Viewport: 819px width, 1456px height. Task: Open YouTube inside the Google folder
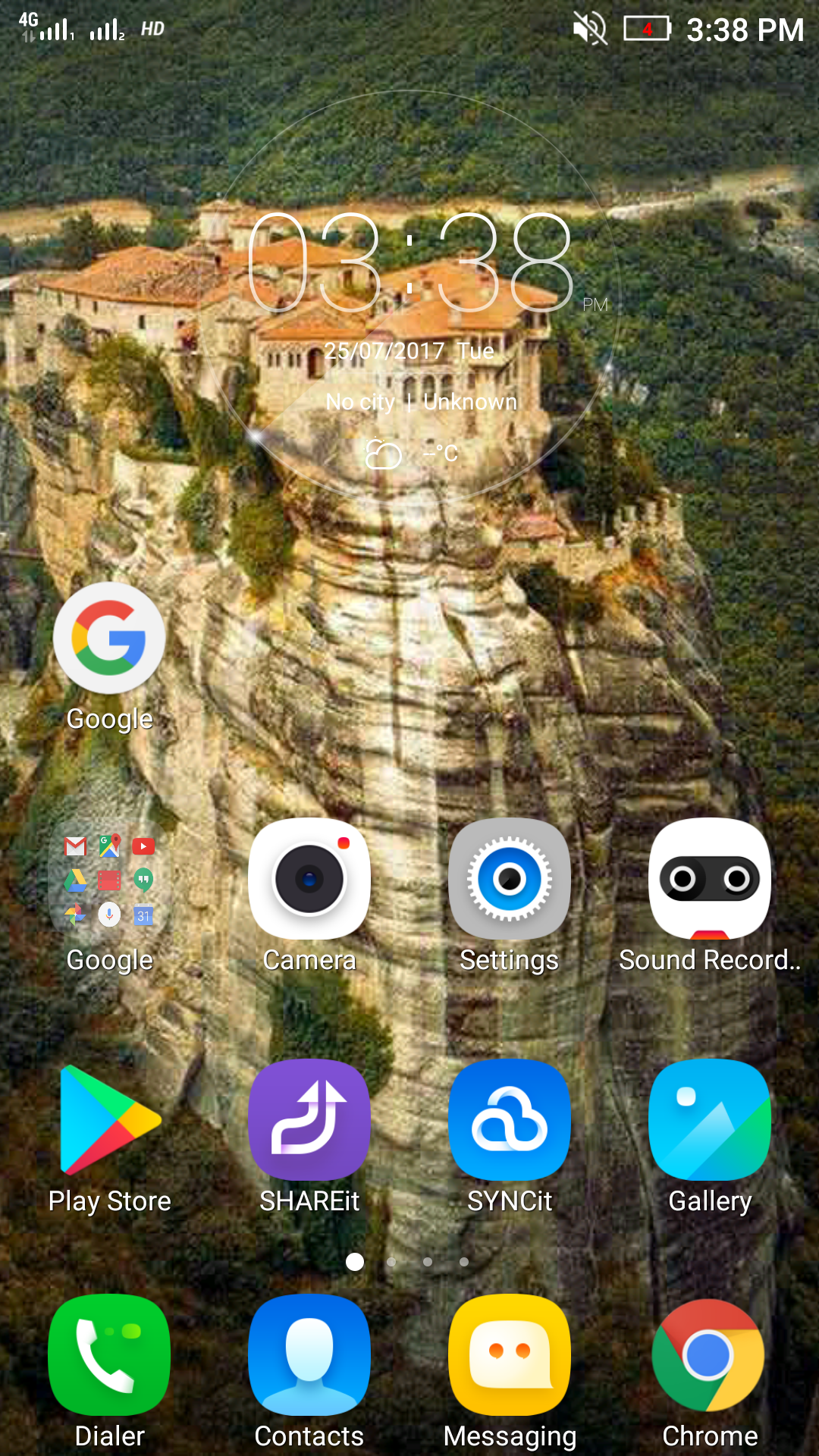143,846
